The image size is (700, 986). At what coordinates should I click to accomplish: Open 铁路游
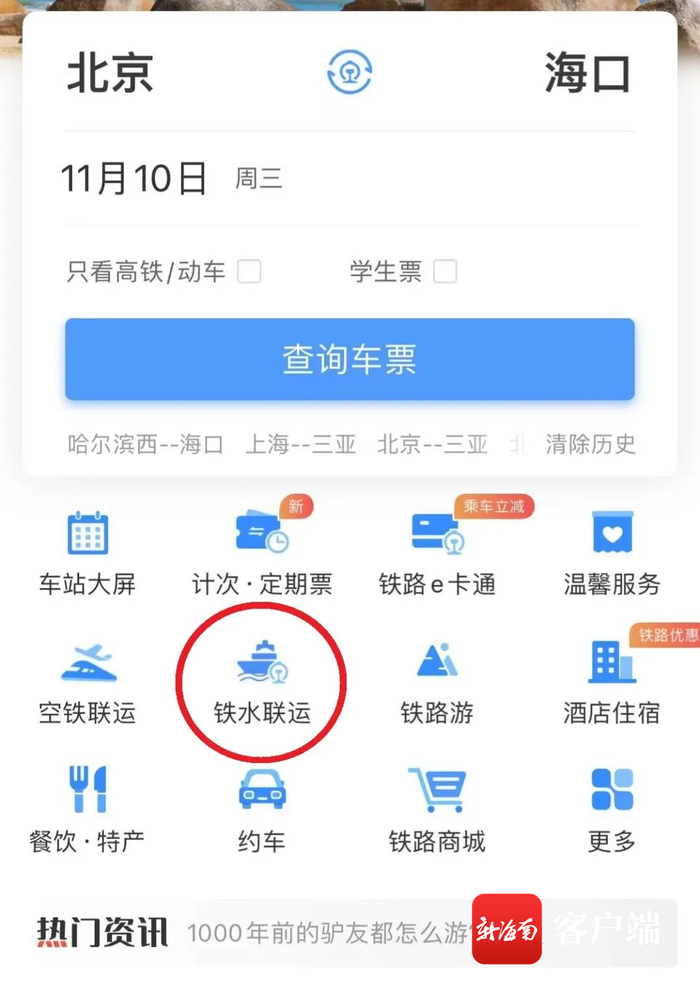(437, 683)
